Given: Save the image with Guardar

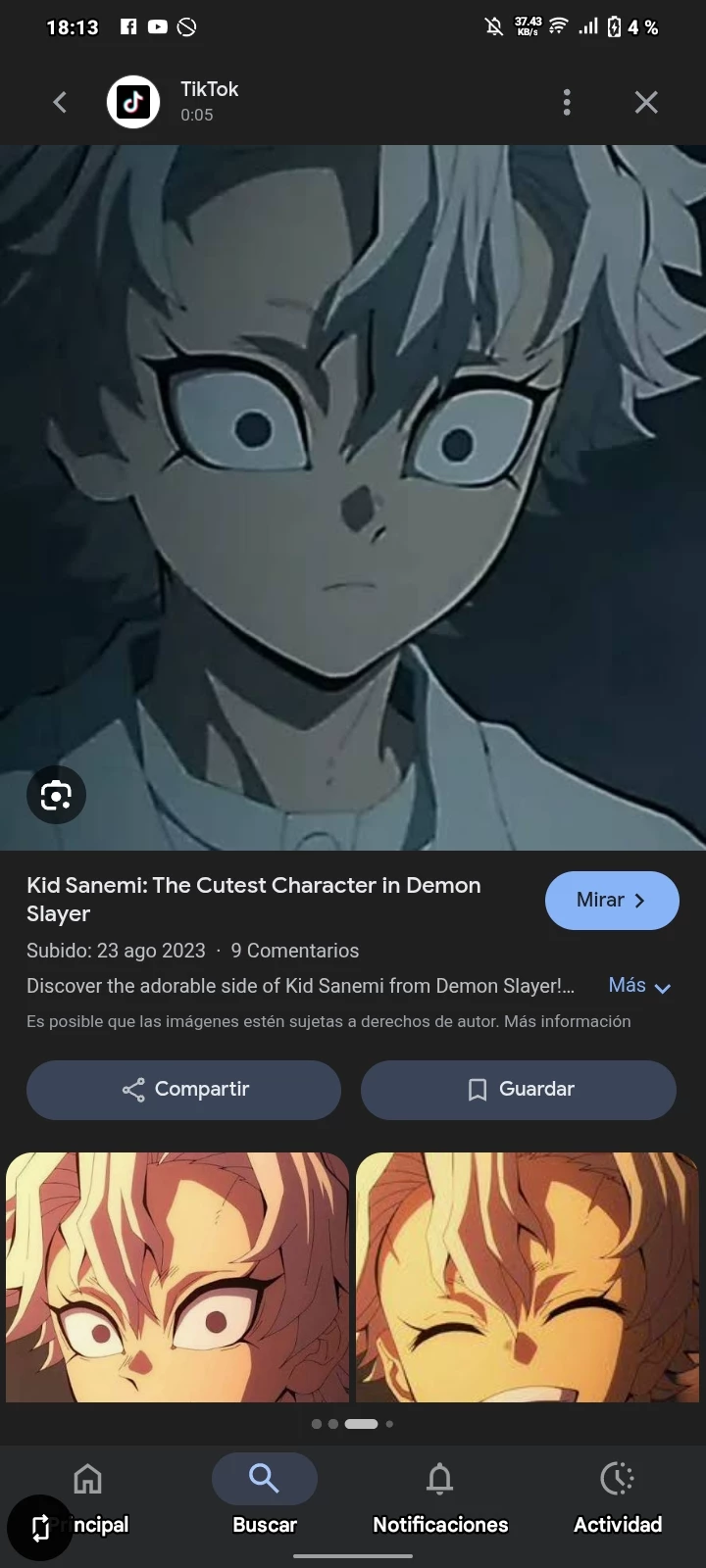Looking at the screenshot, I should pyautogui.click(x=519, y=1090).
